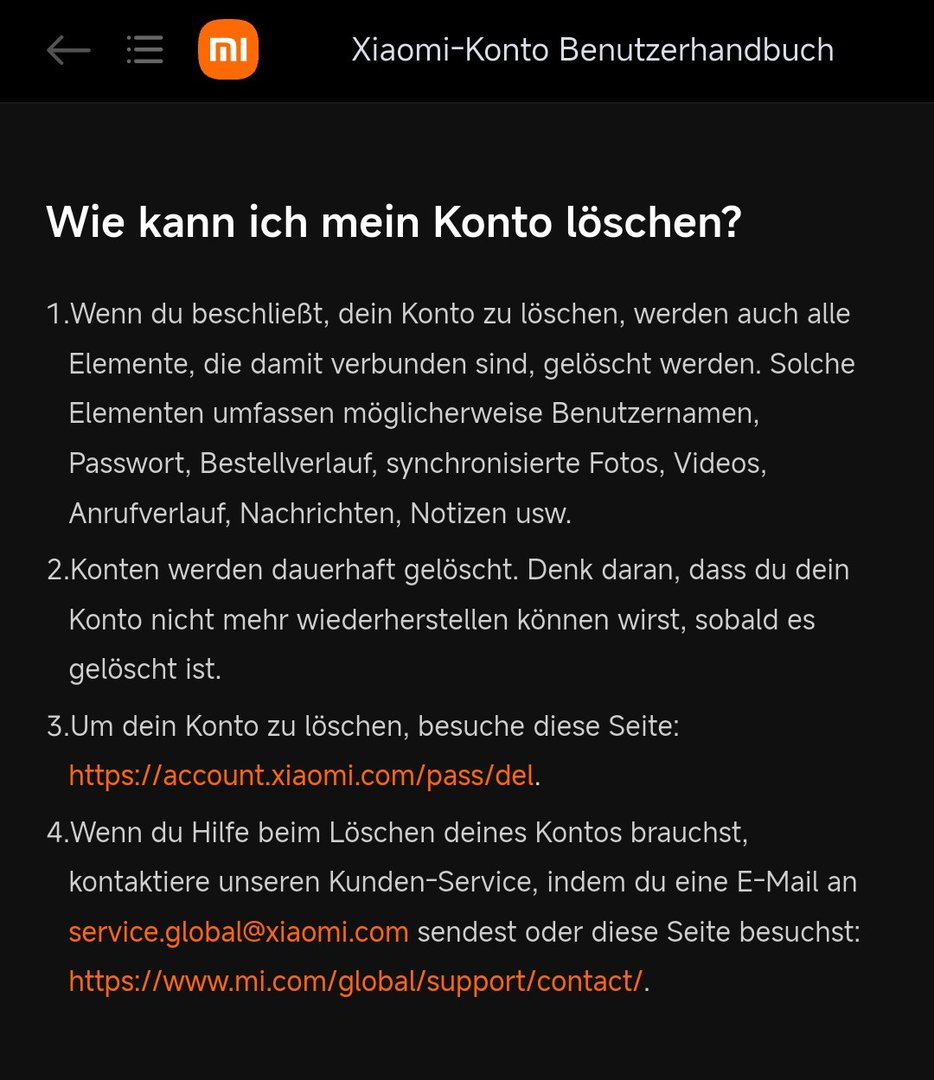This screenshot has width=934, height=1080.
Task: Open the mi.com global support contact link
Action: point(355,981)
